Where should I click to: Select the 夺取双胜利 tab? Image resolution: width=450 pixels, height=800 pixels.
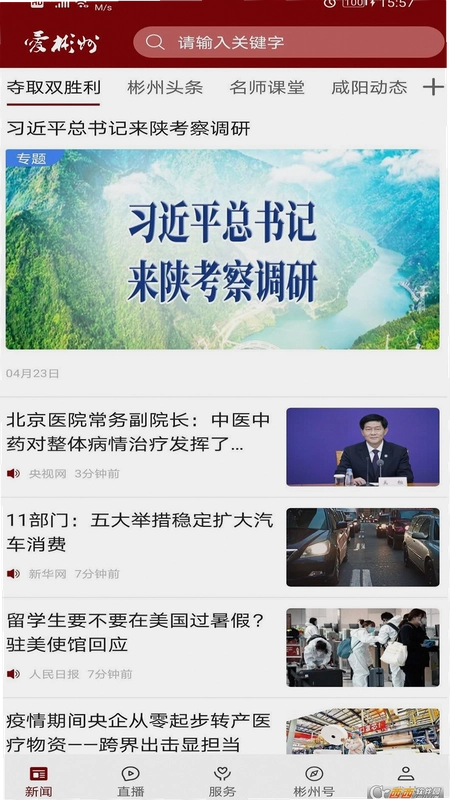pos(53,87)
